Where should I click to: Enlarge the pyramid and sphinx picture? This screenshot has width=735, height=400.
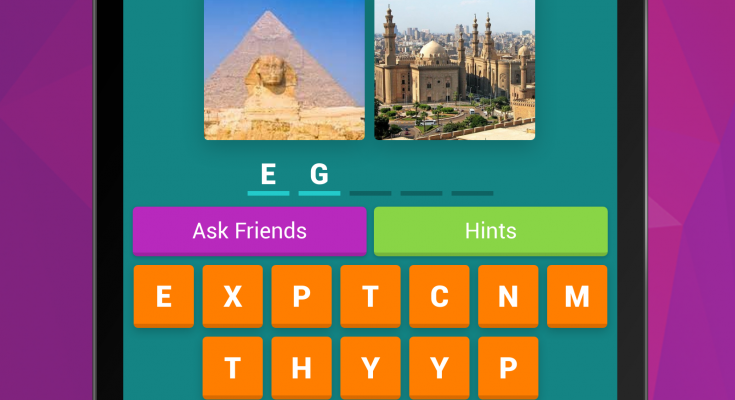coord(284,69)
